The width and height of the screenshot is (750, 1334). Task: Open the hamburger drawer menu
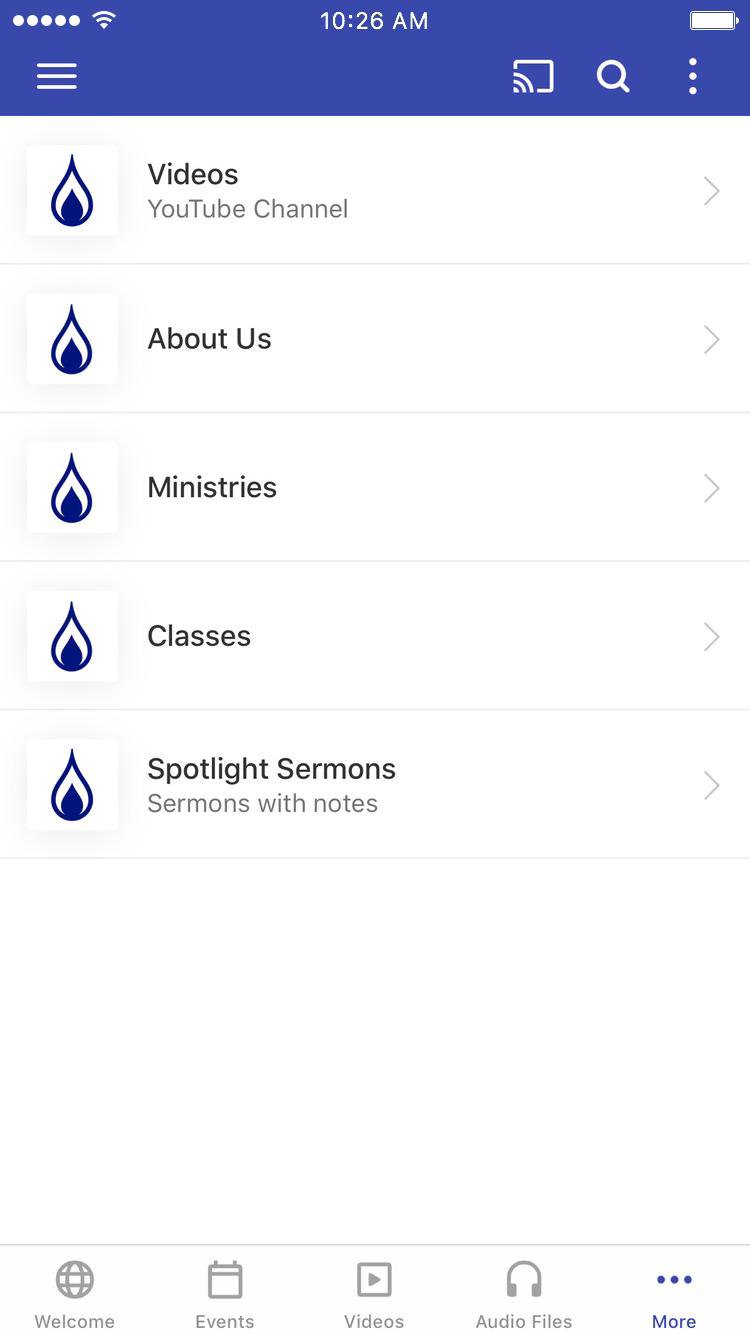tap(57, 77)
